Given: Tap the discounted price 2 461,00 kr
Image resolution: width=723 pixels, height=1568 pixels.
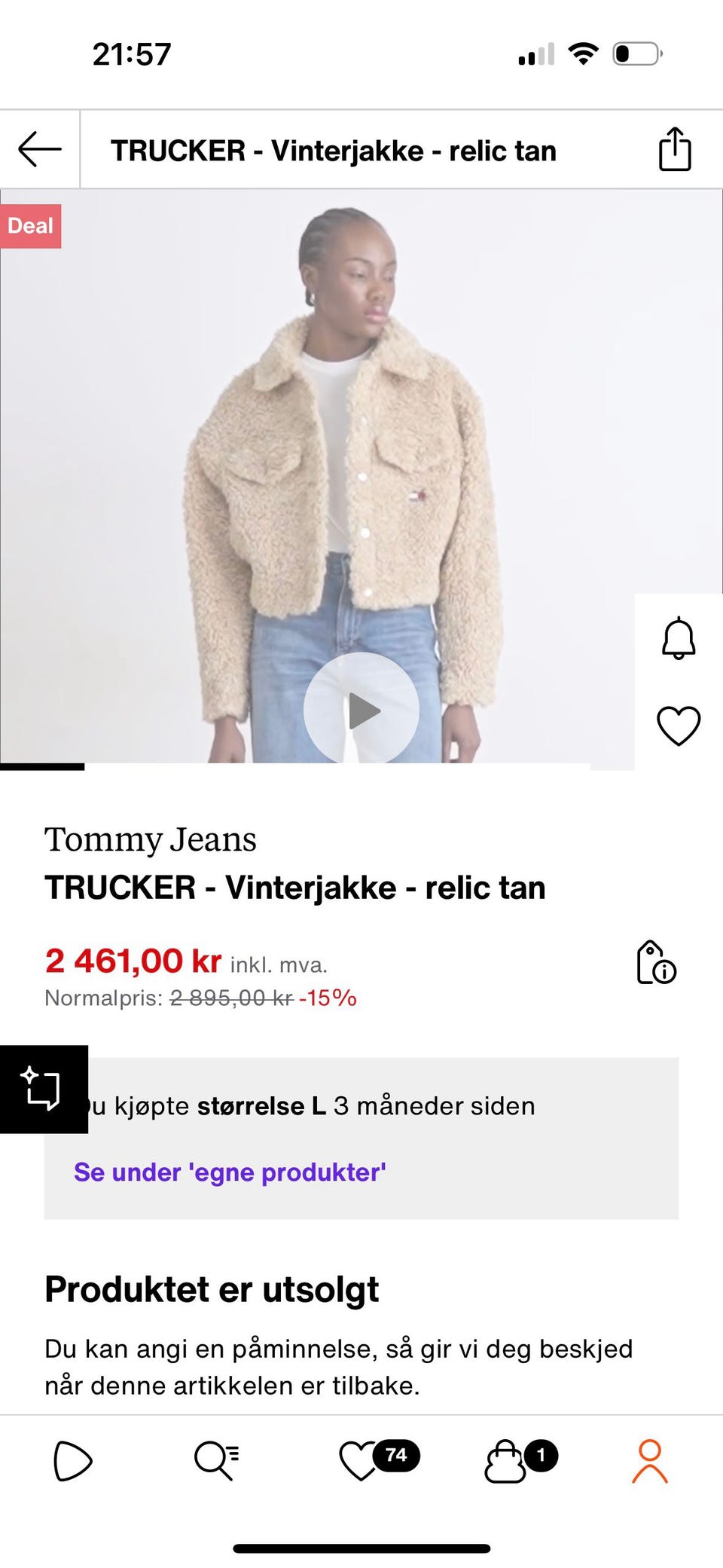Looking at the screenshot, I should (133, 959).
